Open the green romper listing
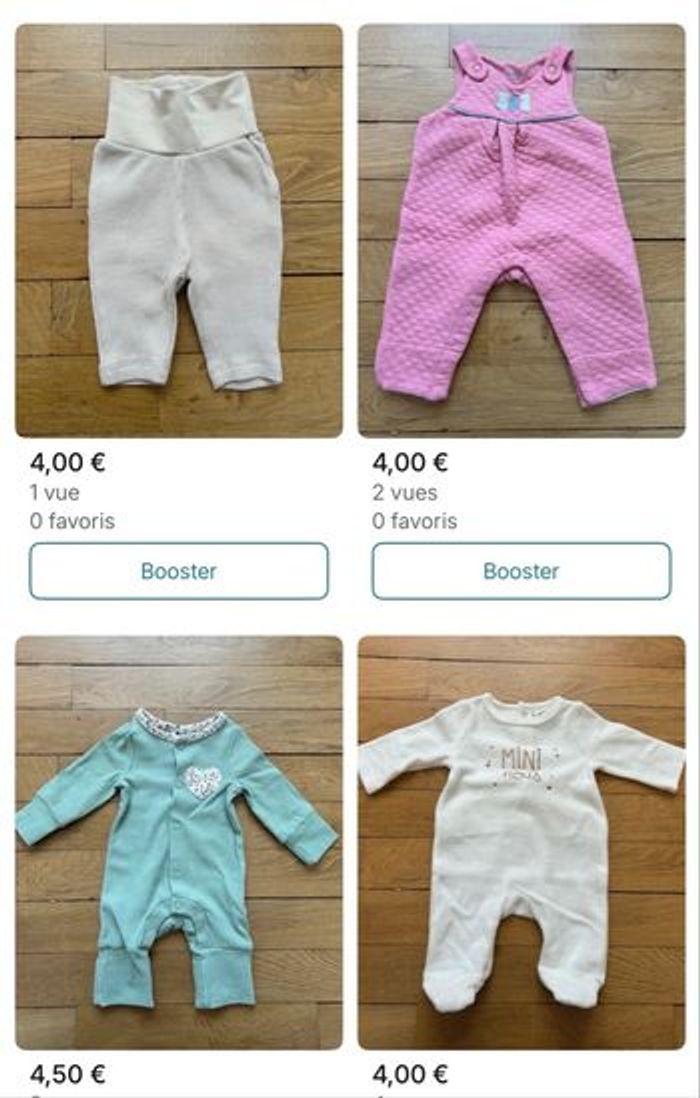This screenshot has width=700, height=1098. pyautogui.click(x=179, y=842)
